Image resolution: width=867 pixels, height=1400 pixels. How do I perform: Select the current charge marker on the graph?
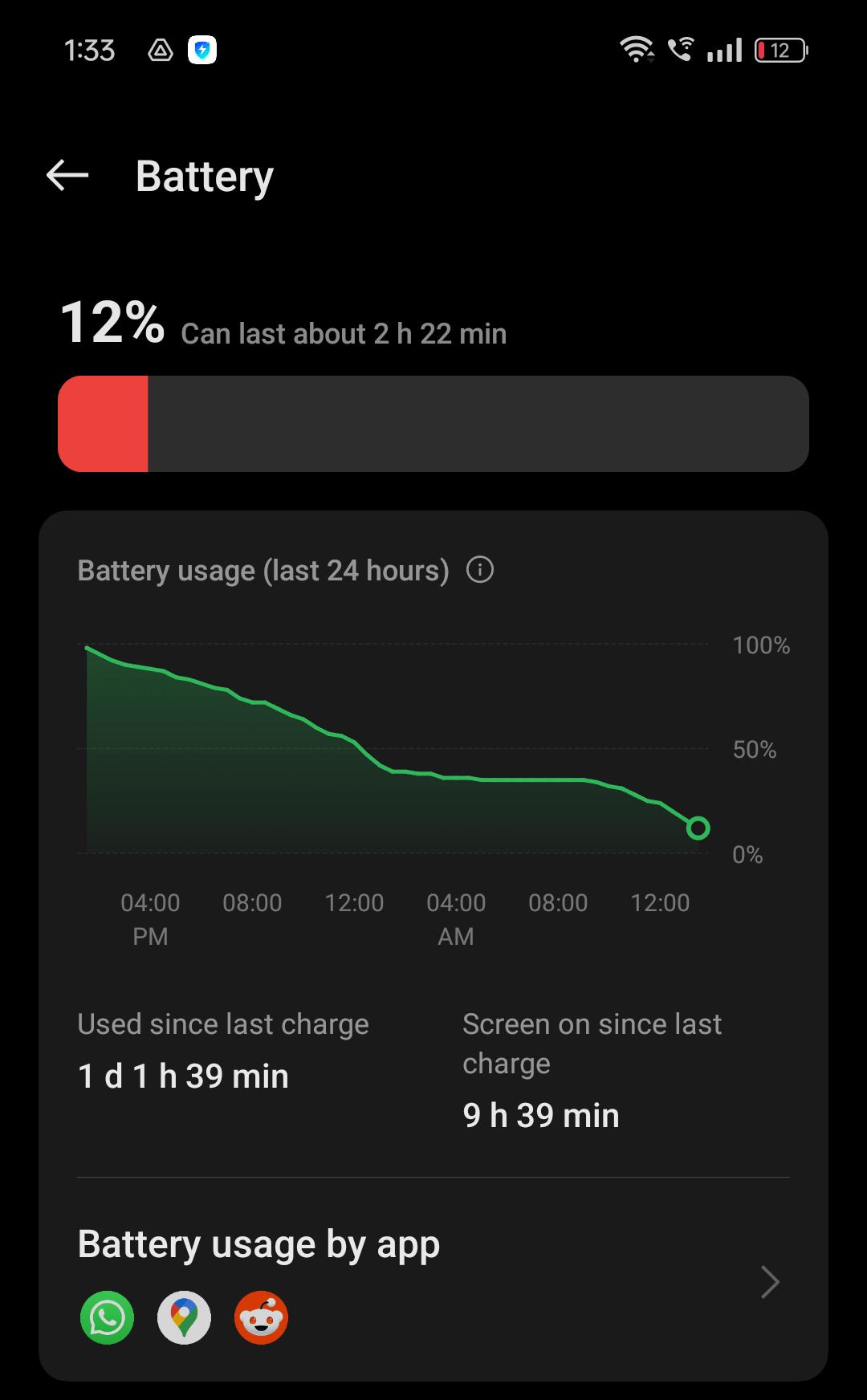pyautogui.click(x=698, y=828)
